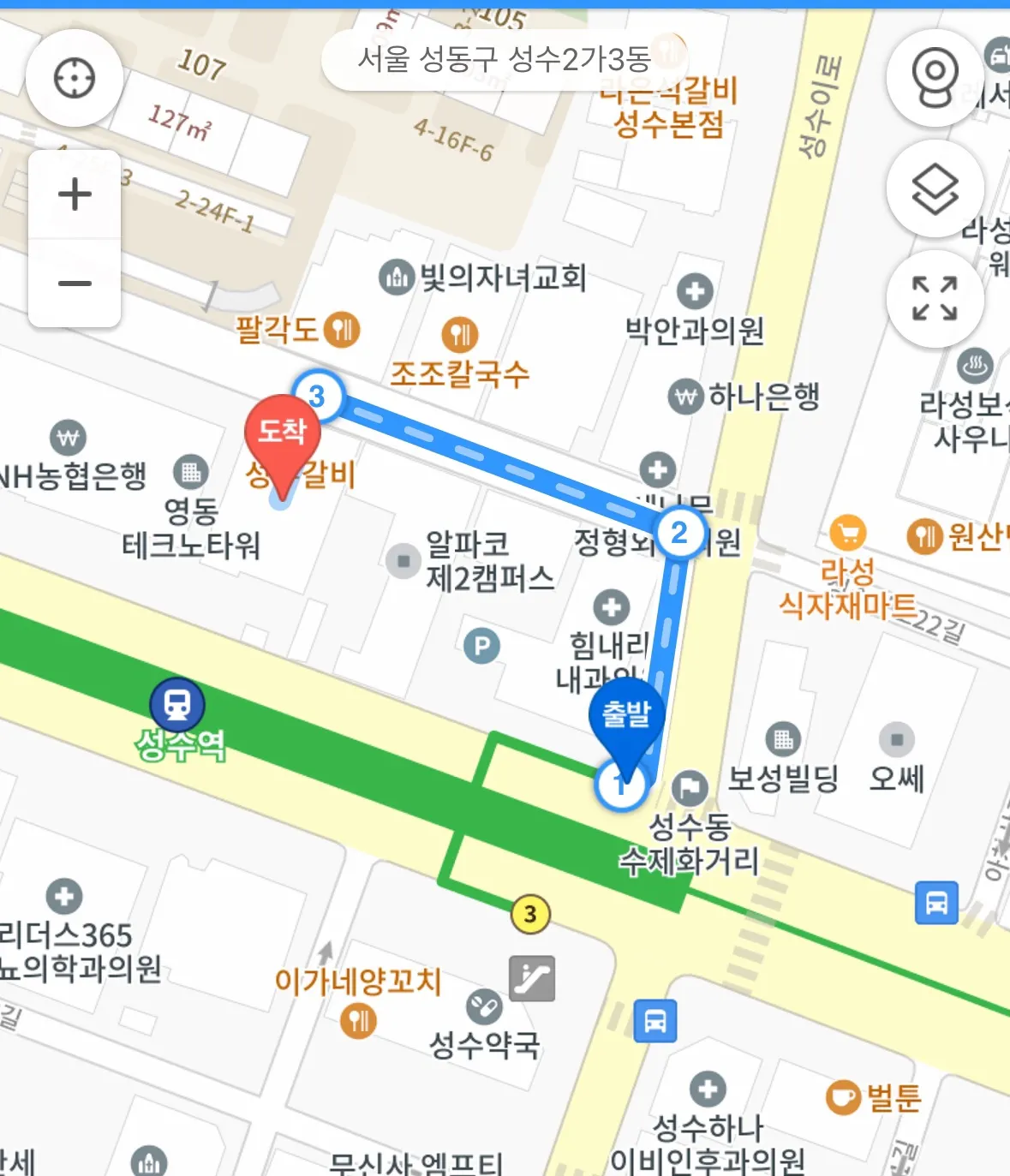This screenshot has width=1010, height=1176.
Task: Open street view mode
Action: [x=935, y=78]
